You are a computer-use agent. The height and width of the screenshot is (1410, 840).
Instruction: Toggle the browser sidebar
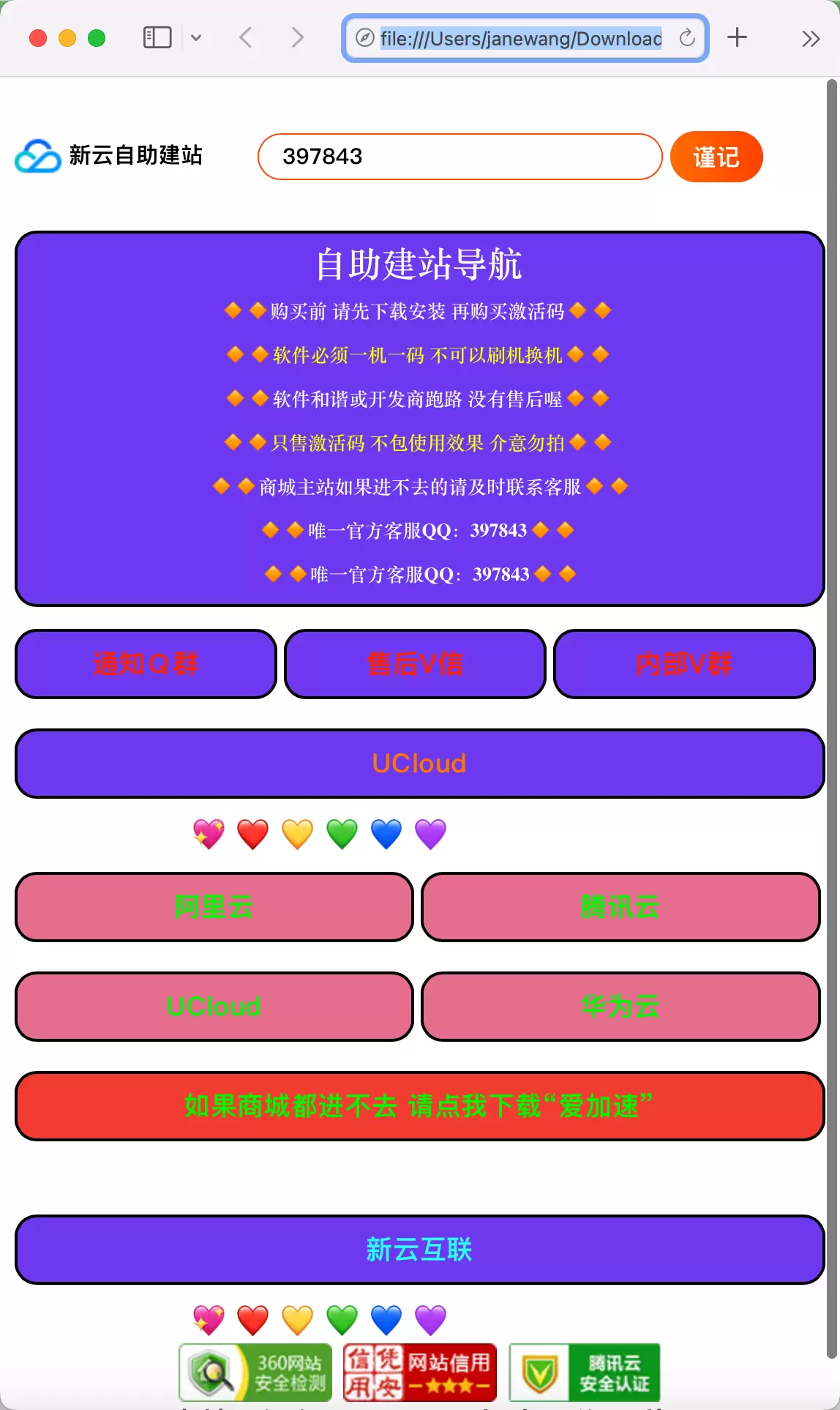(157, 37)
